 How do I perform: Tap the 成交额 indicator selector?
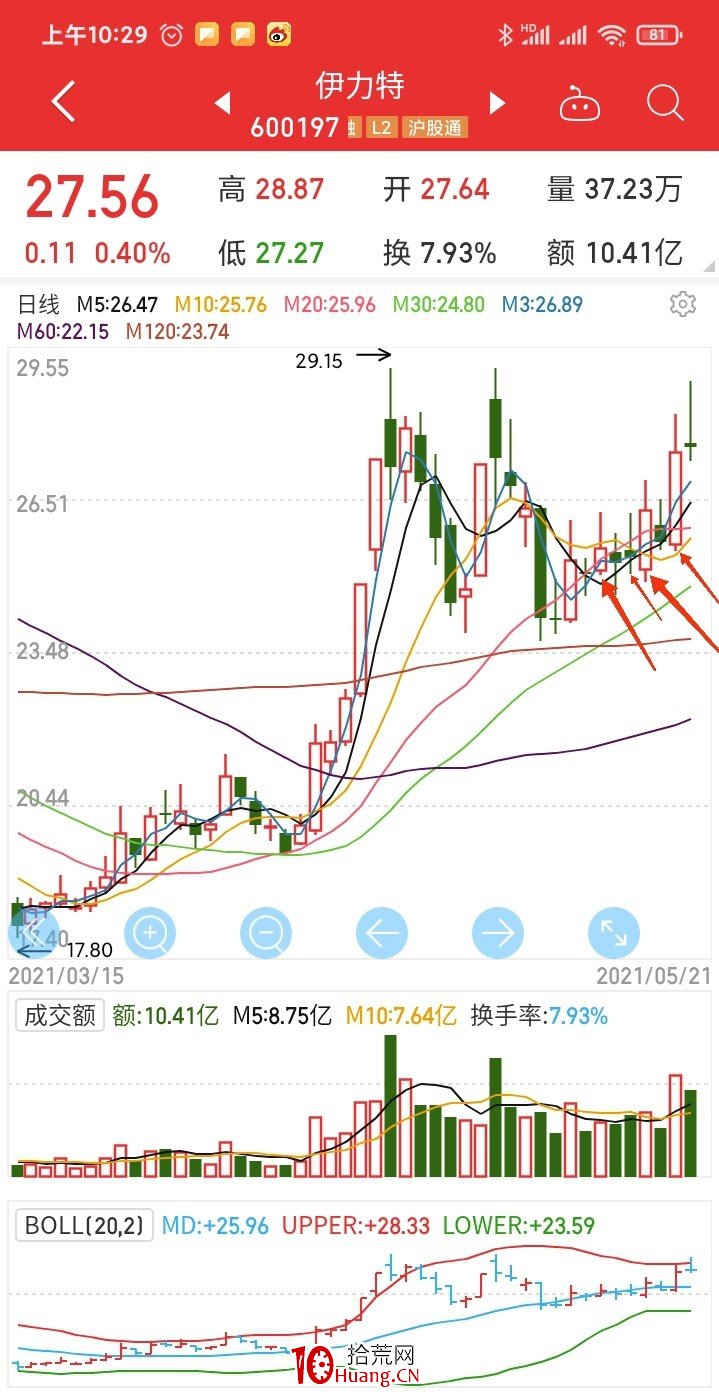[60, 1016]
